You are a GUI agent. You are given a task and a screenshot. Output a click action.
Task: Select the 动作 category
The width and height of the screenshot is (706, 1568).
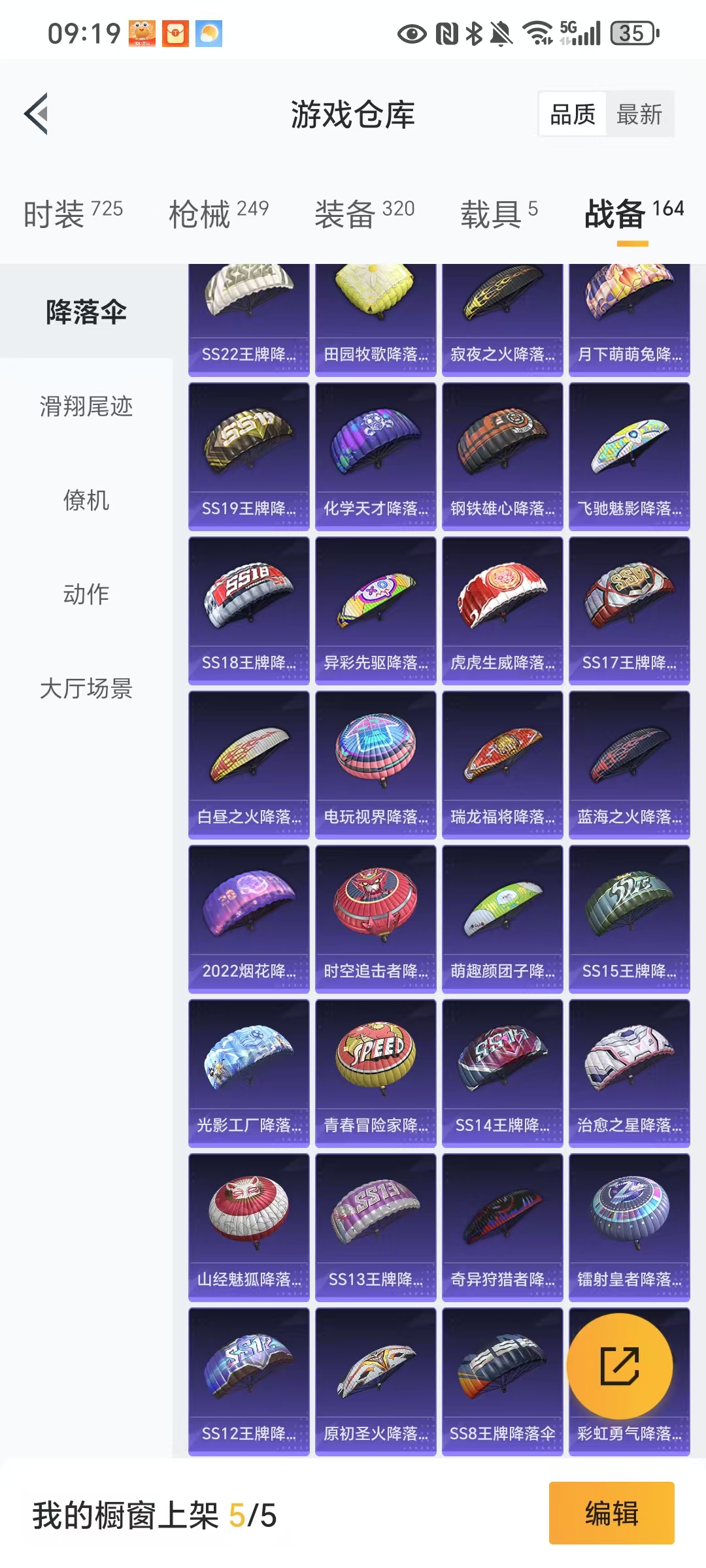coord(86,595)
